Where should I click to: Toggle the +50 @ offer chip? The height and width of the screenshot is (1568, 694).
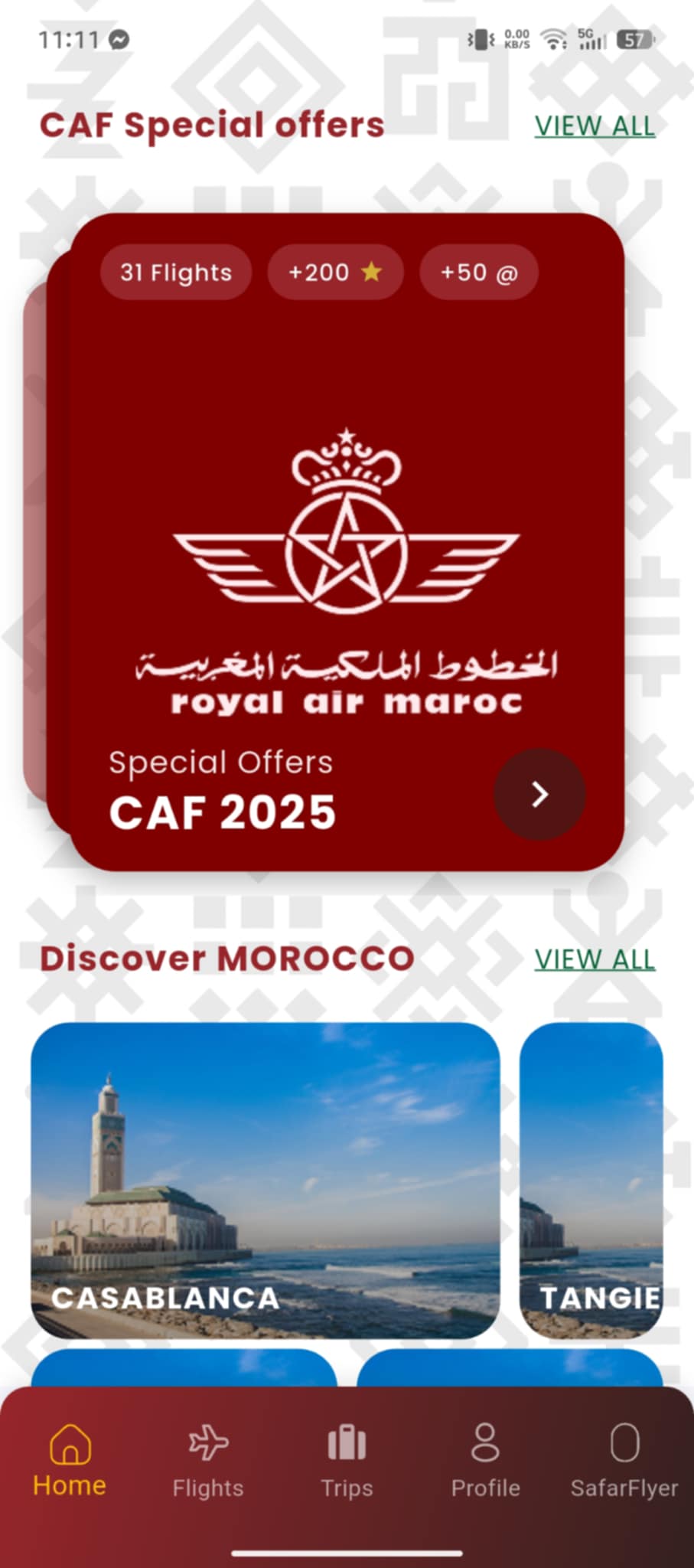click(478, 272)
